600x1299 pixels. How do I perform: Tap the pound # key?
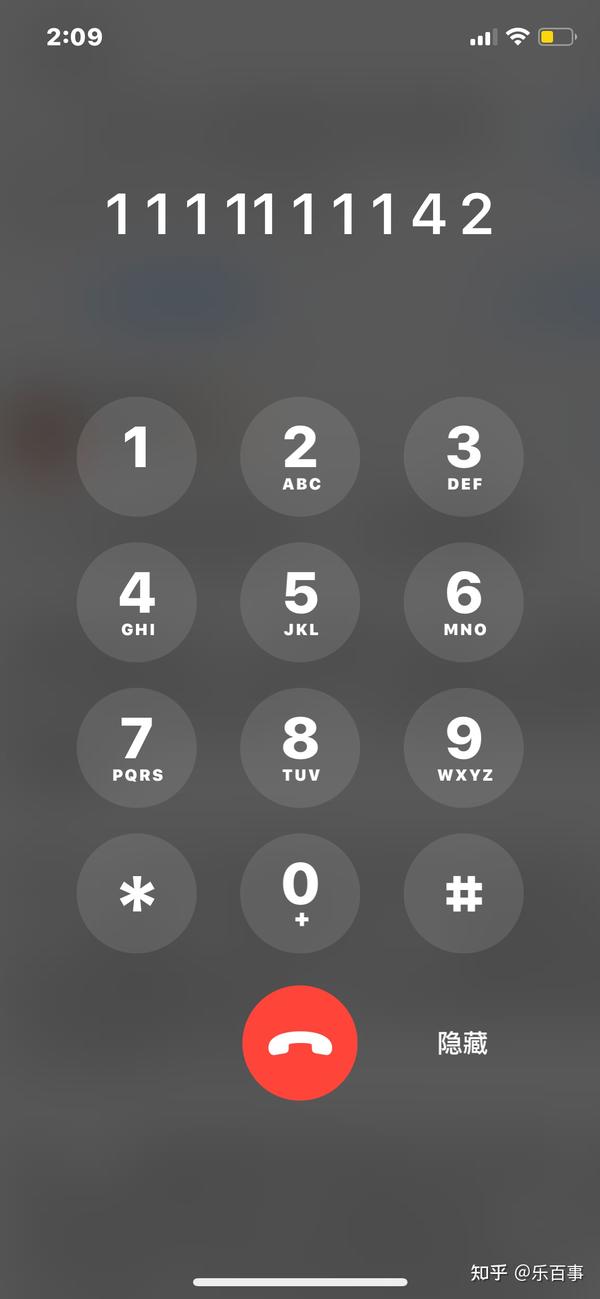pos(464,894)
